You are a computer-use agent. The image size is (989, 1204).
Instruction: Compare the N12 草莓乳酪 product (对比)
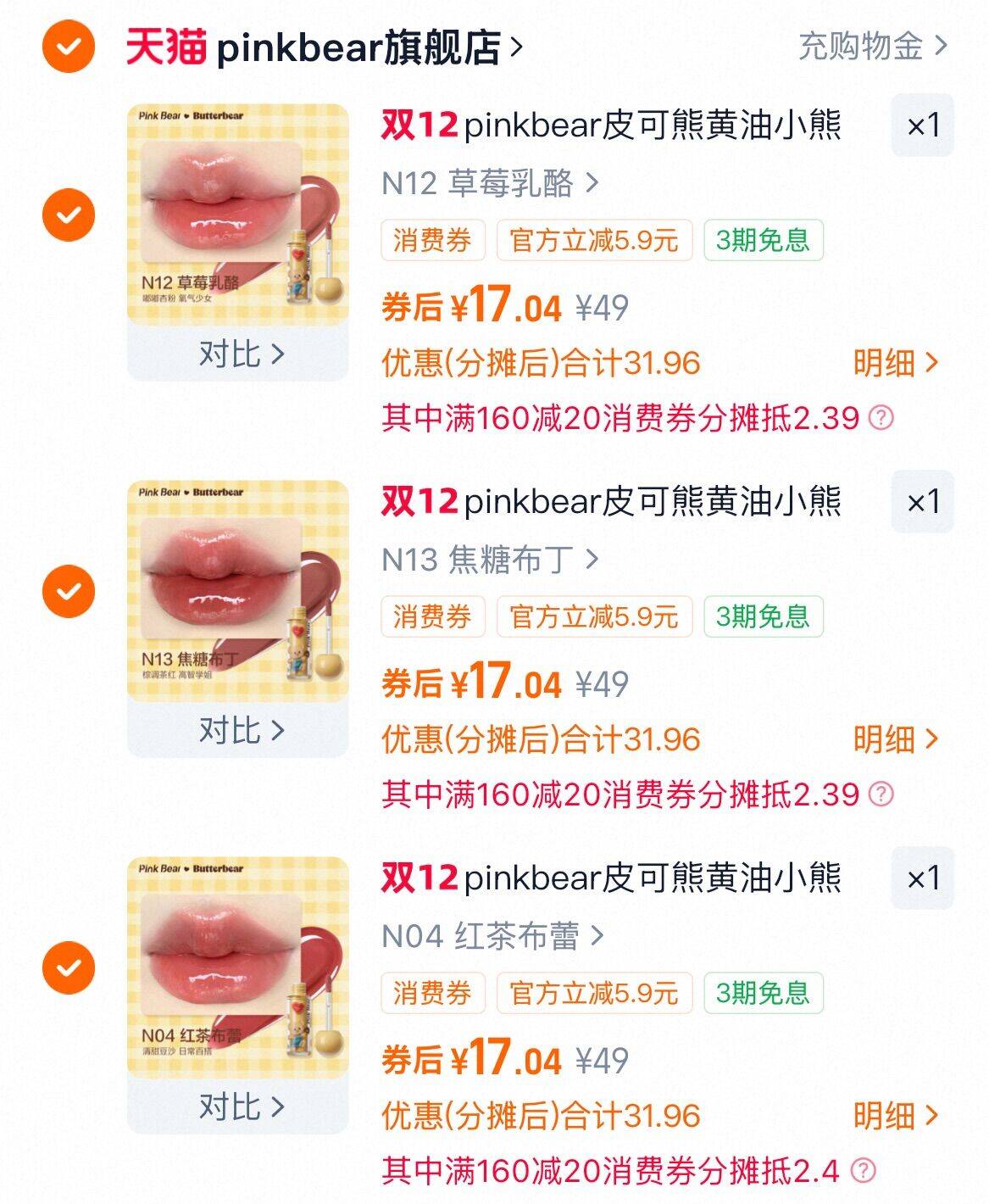[240, 354]
